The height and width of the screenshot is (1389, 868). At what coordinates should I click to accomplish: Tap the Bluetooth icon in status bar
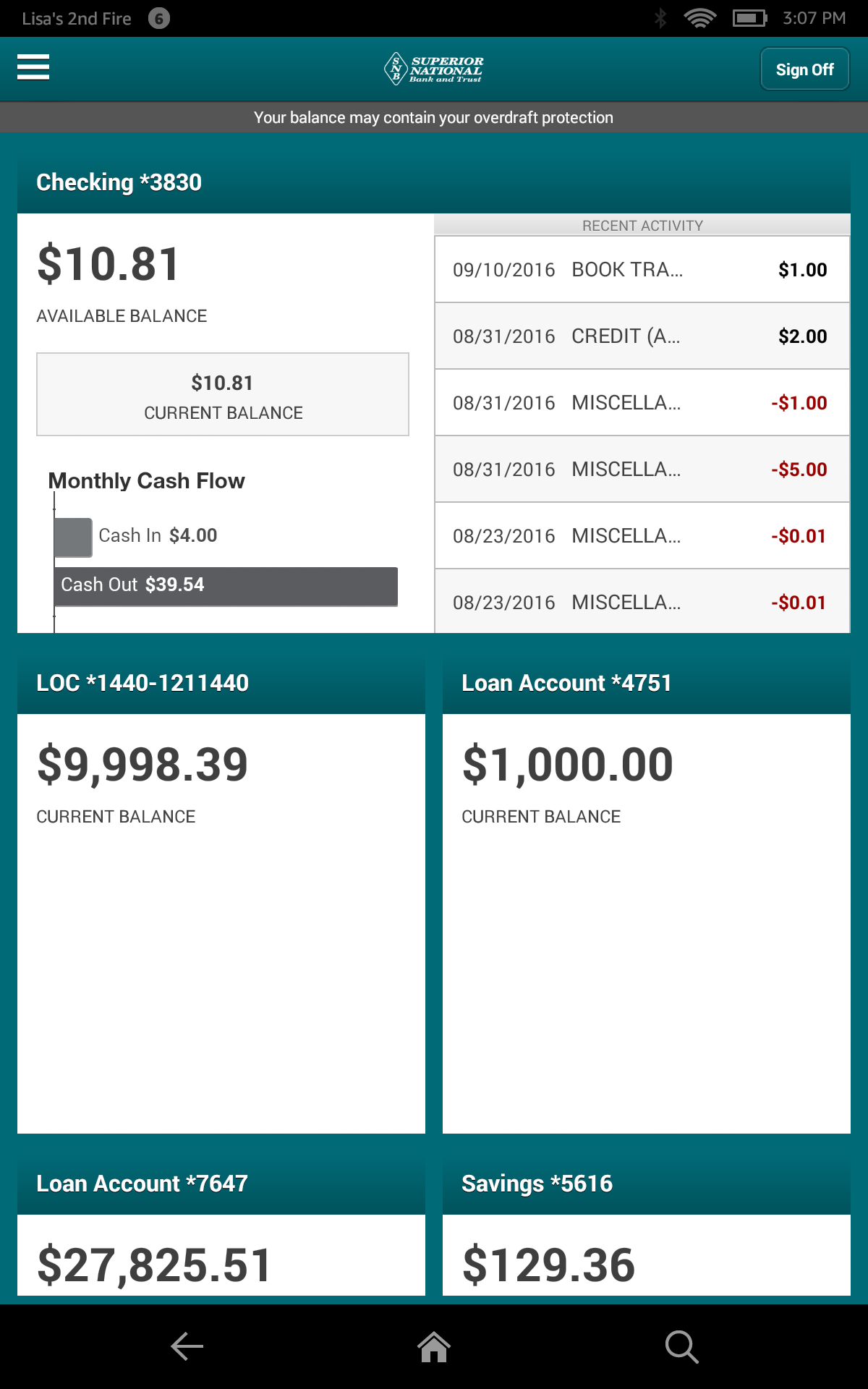(x=660, y=18)
